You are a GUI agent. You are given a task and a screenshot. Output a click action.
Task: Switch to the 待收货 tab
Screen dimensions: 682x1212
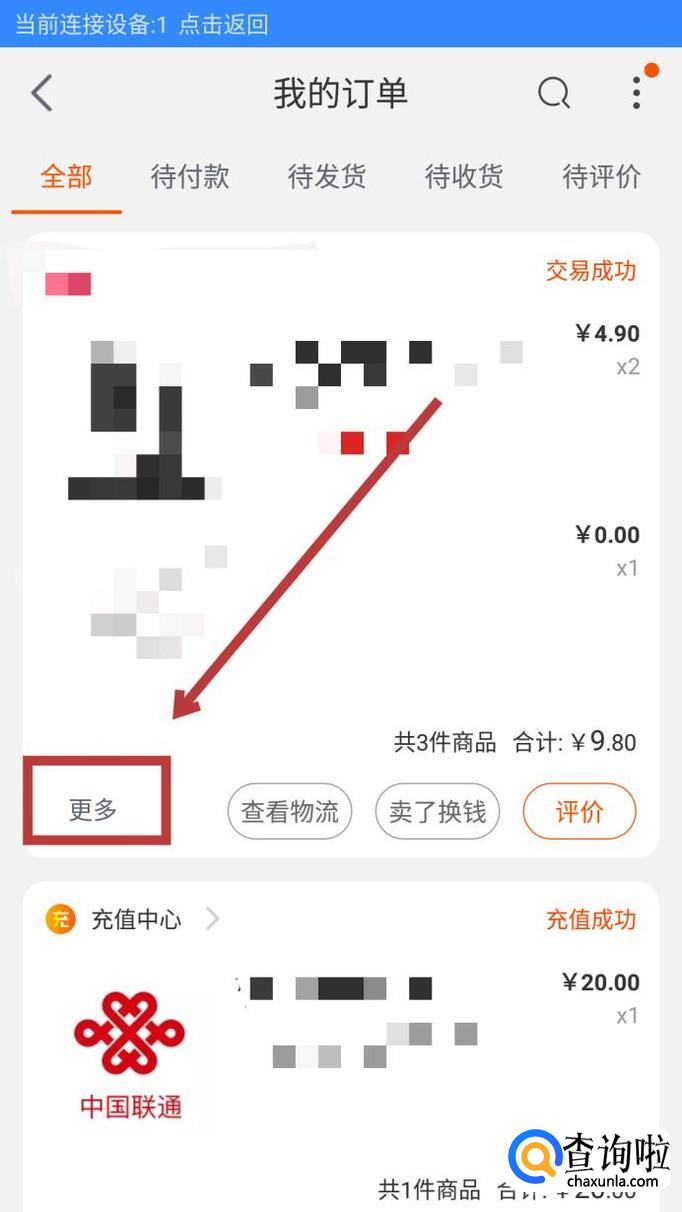click(464, 177)
